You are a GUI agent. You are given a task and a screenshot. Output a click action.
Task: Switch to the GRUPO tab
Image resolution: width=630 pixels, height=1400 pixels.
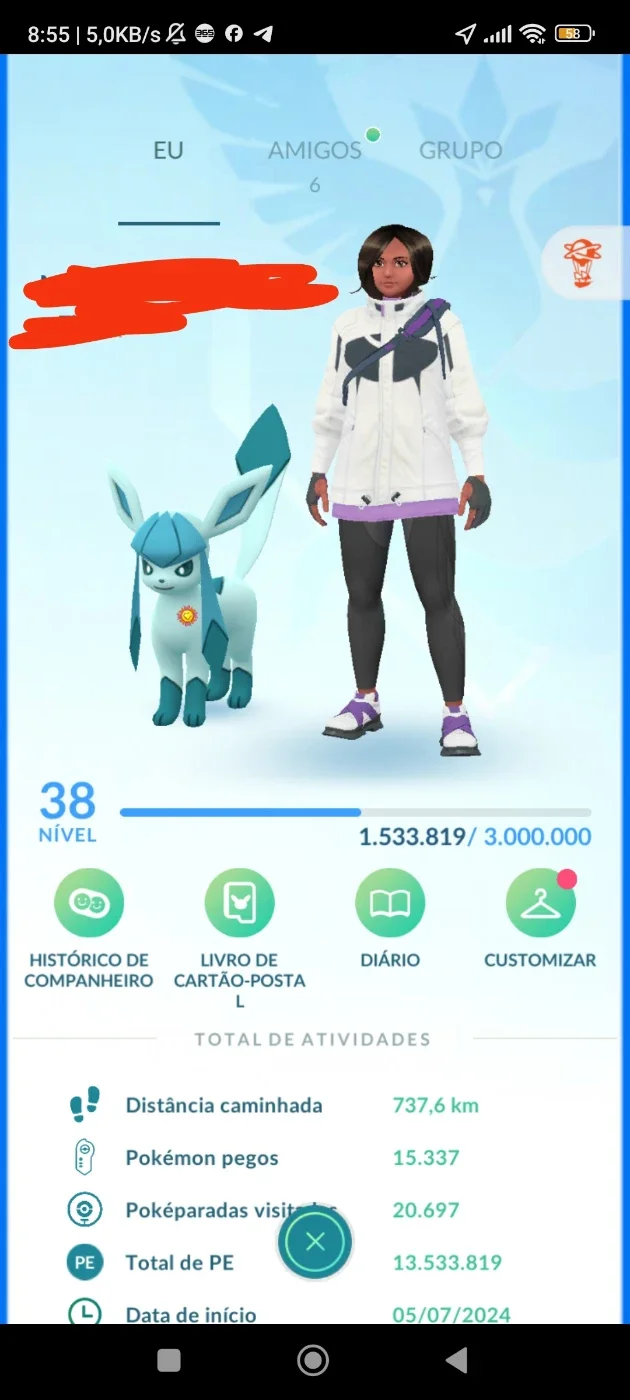coord(460,151)
